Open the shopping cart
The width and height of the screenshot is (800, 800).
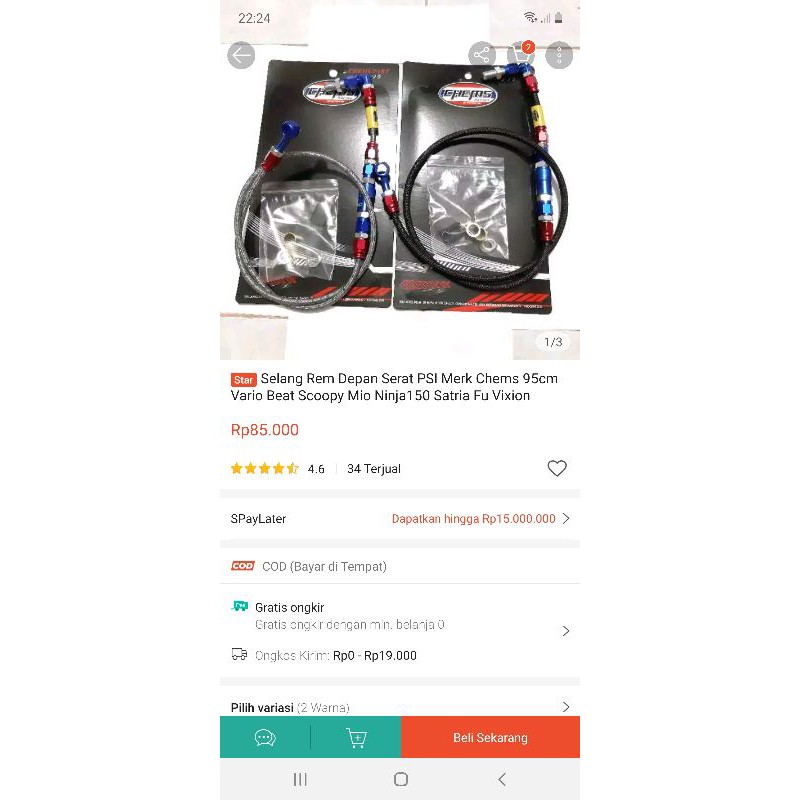521,55
